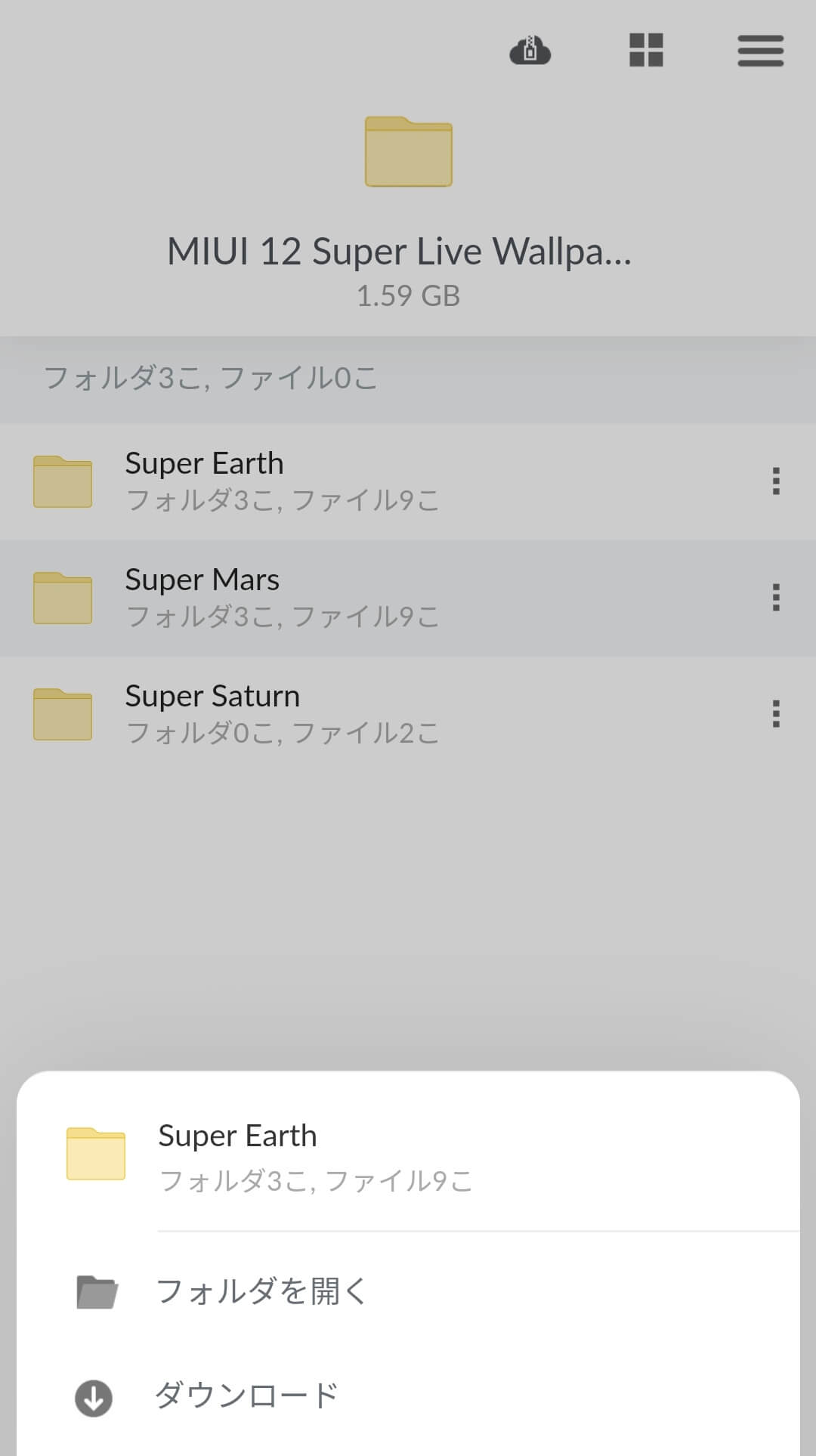Open the Super Saturn folder row
The width and height of the screenshot is (816, 1456).
408,714
